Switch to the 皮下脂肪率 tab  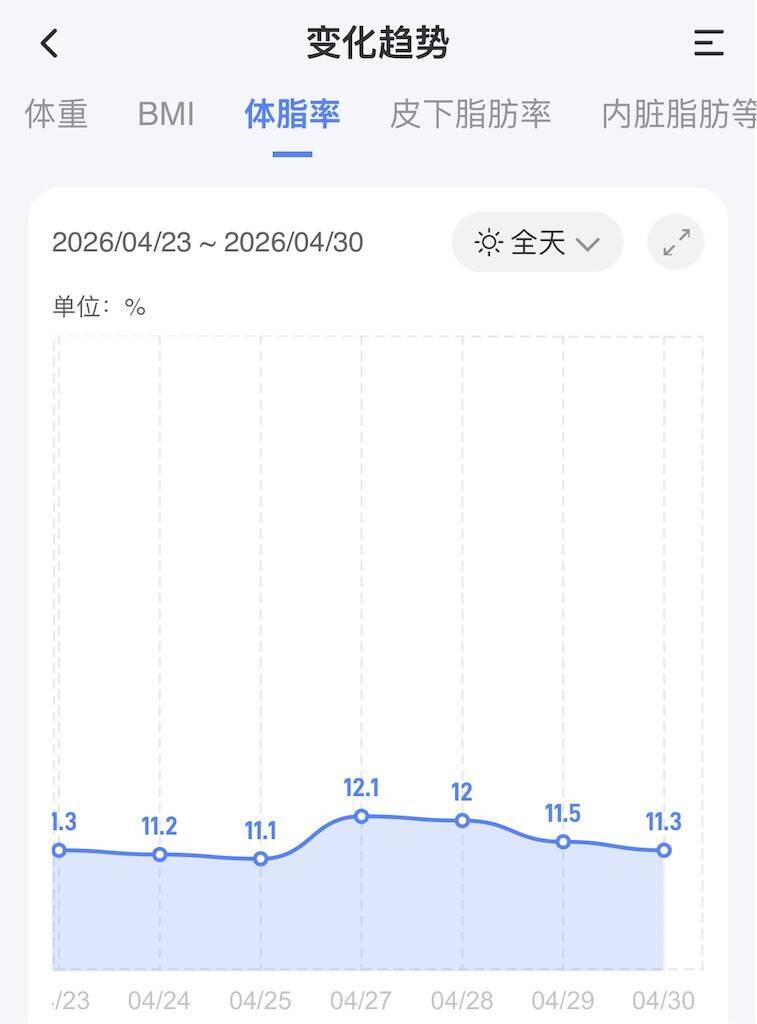(470, 114)
